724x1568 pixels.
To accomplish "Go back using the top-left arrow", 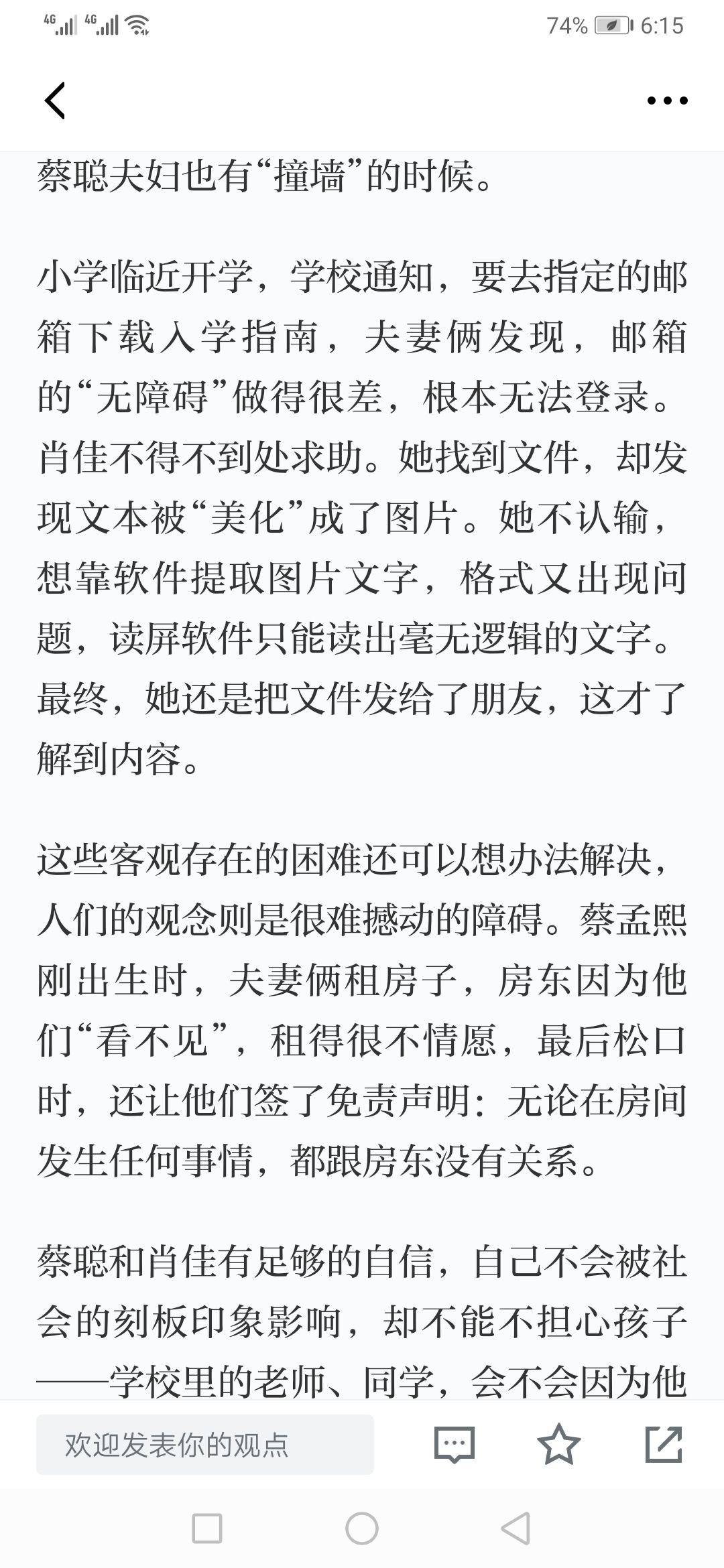I will [x=54, y=101].
